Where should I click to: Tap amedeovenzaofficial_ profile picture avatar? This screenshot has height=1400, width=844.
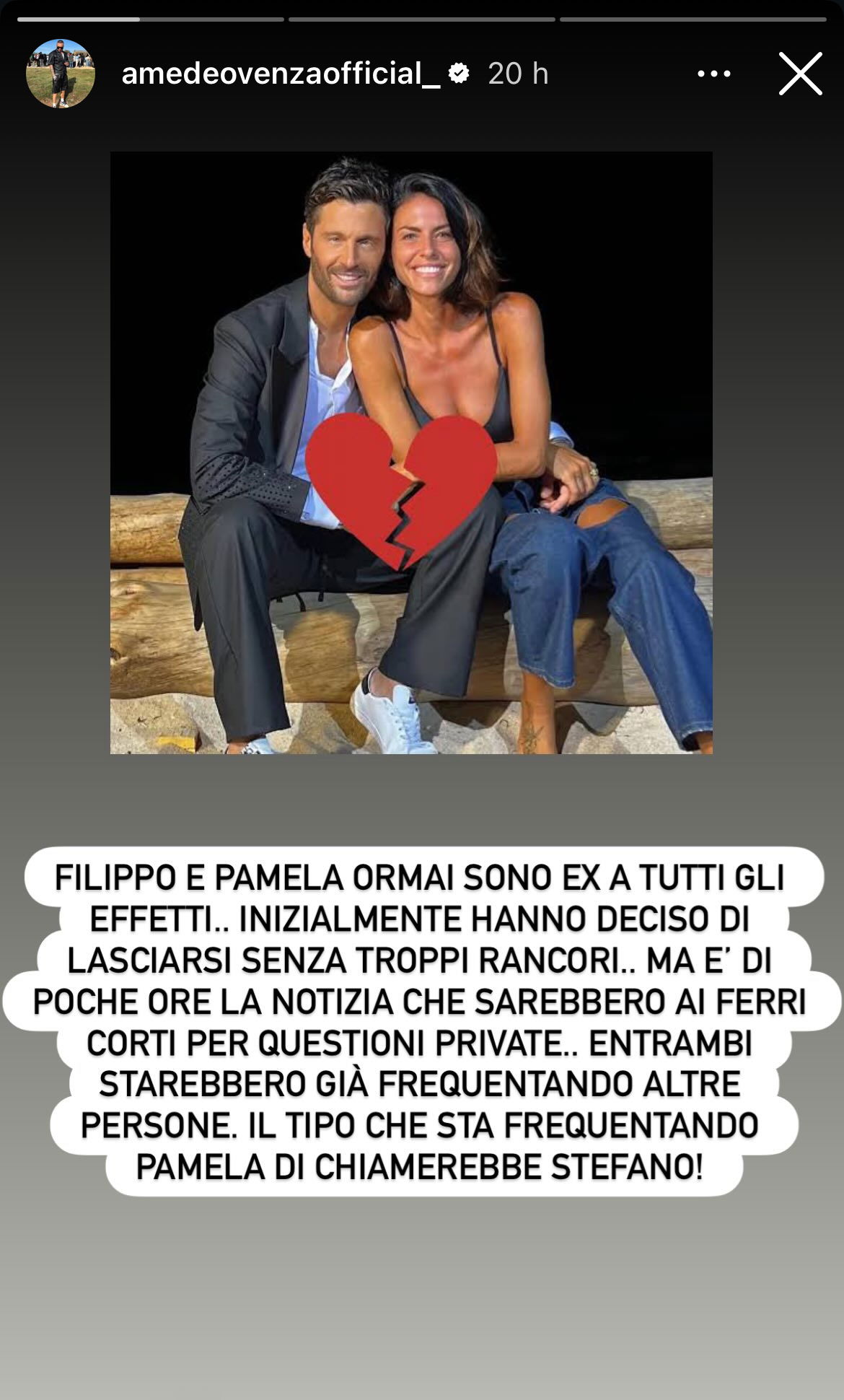point(61,74)
